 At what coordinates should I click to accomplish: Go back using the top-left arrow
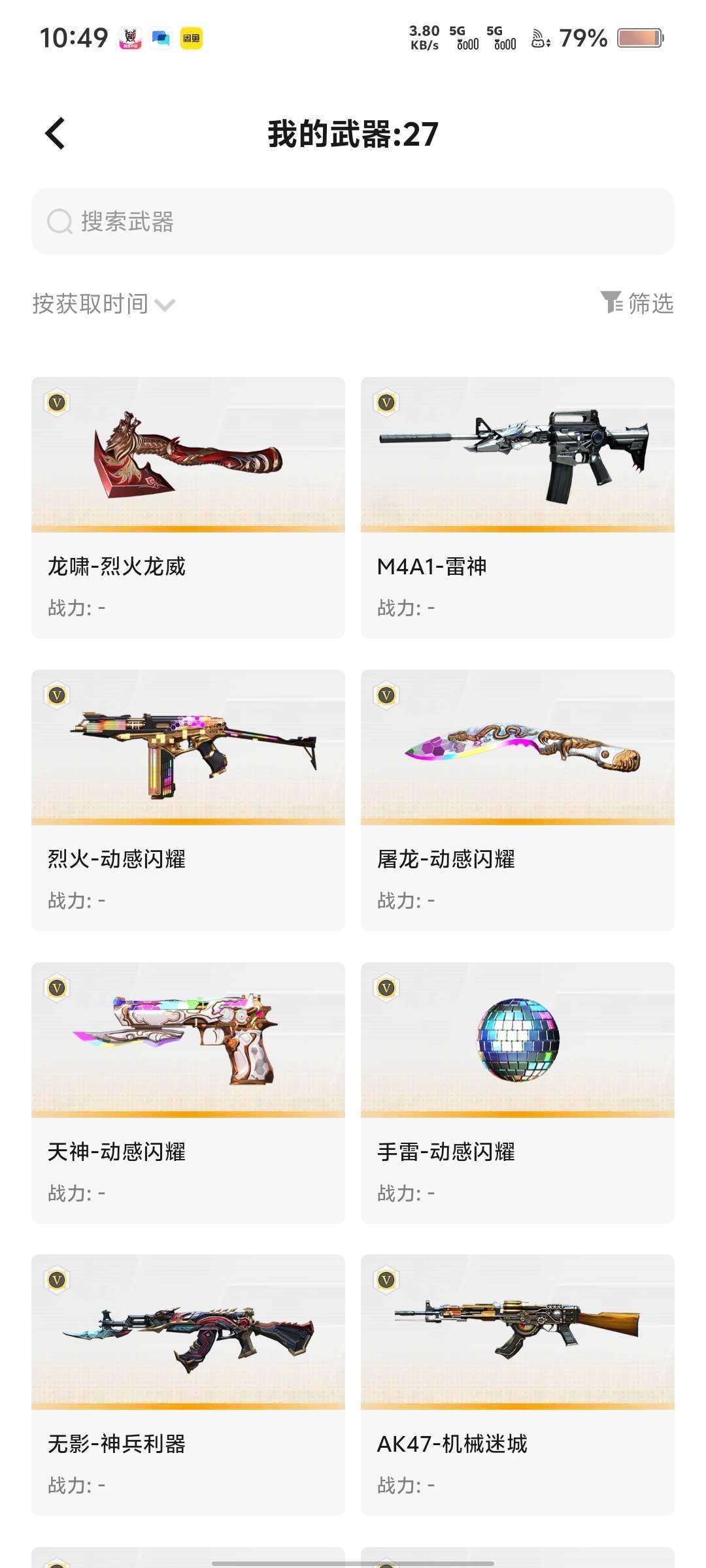[x=56, y=134]
